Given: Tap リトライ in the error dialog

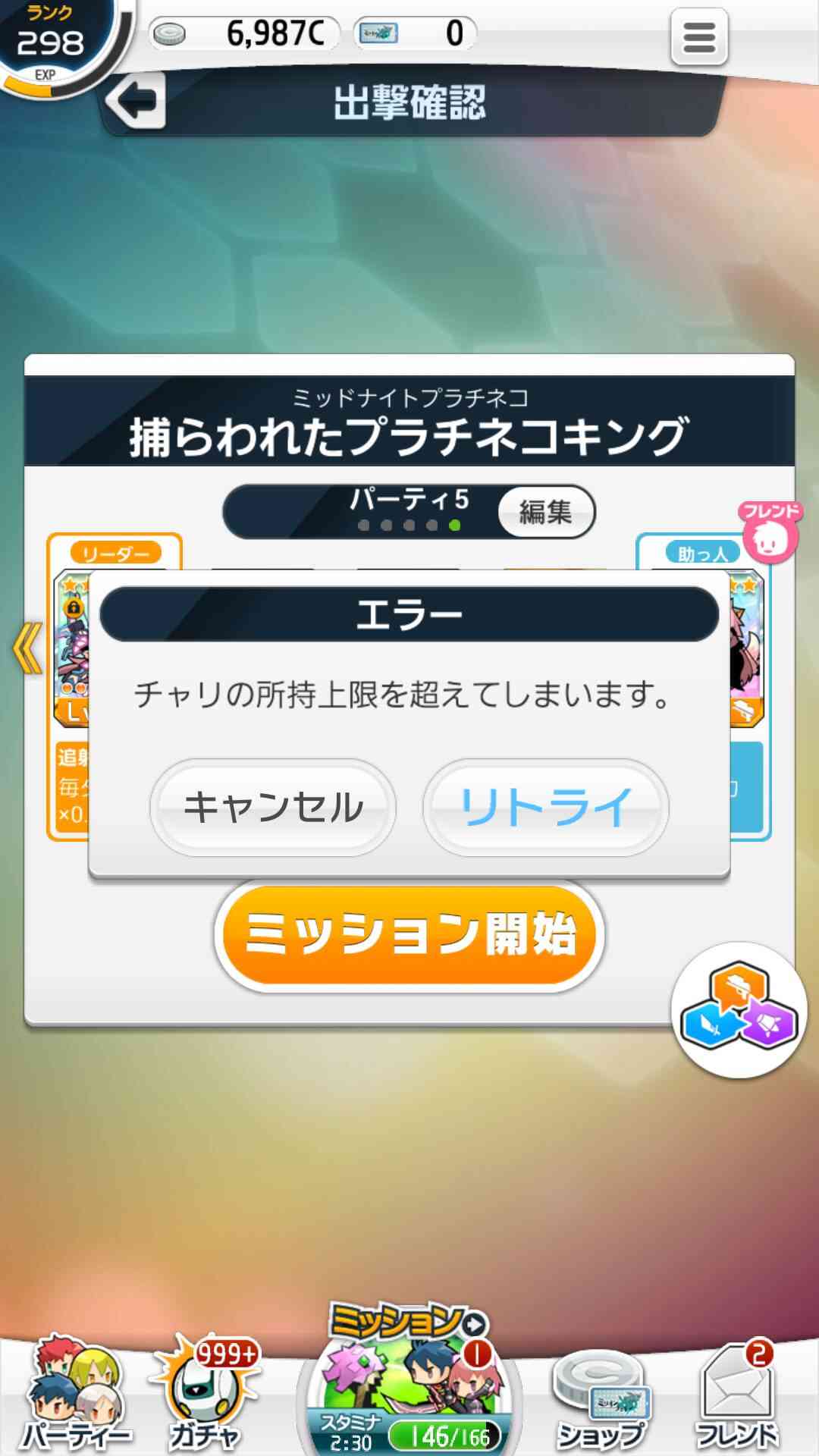Looking at the screenshot, I should (x=546, y=807).
